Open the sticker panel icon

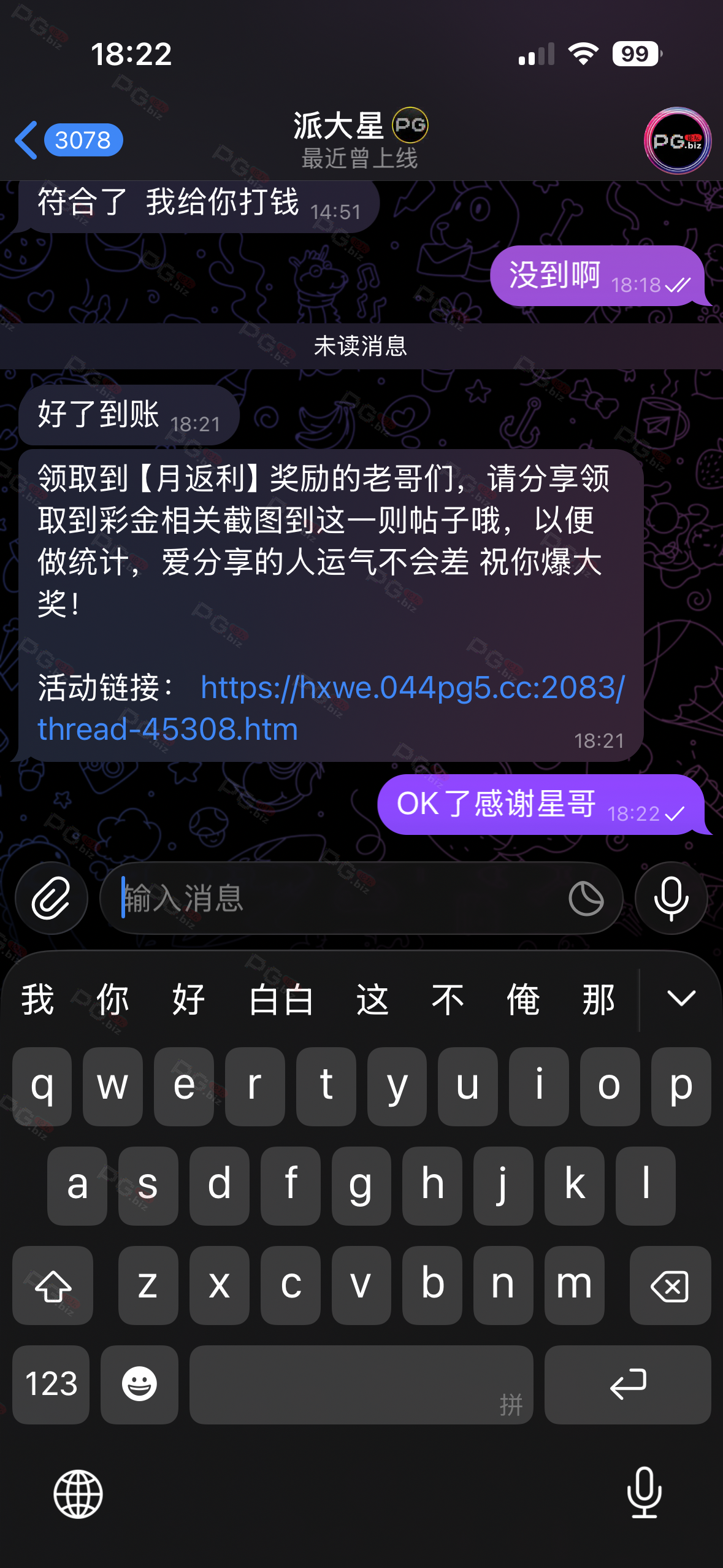coord(586,899)
